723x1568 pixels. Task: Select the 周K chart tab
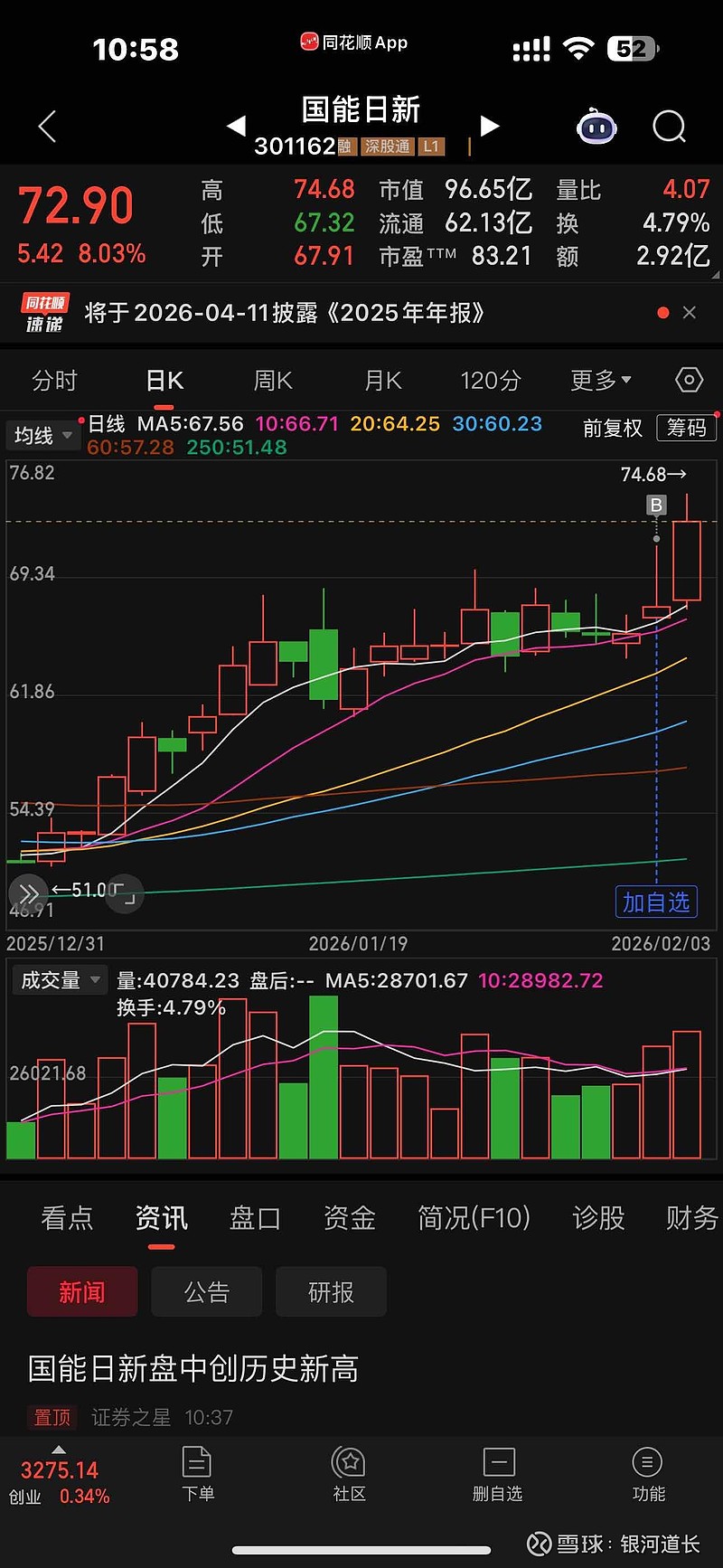(x=273, y=381)
